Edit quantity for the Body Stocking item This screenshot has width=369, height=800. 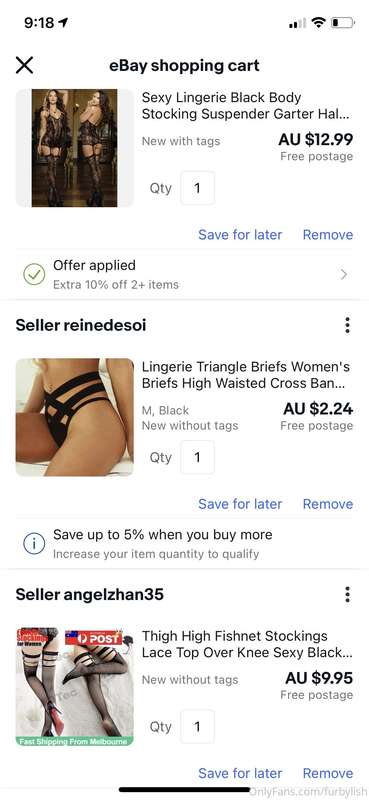pyautogui.click(x=198, y=188)
